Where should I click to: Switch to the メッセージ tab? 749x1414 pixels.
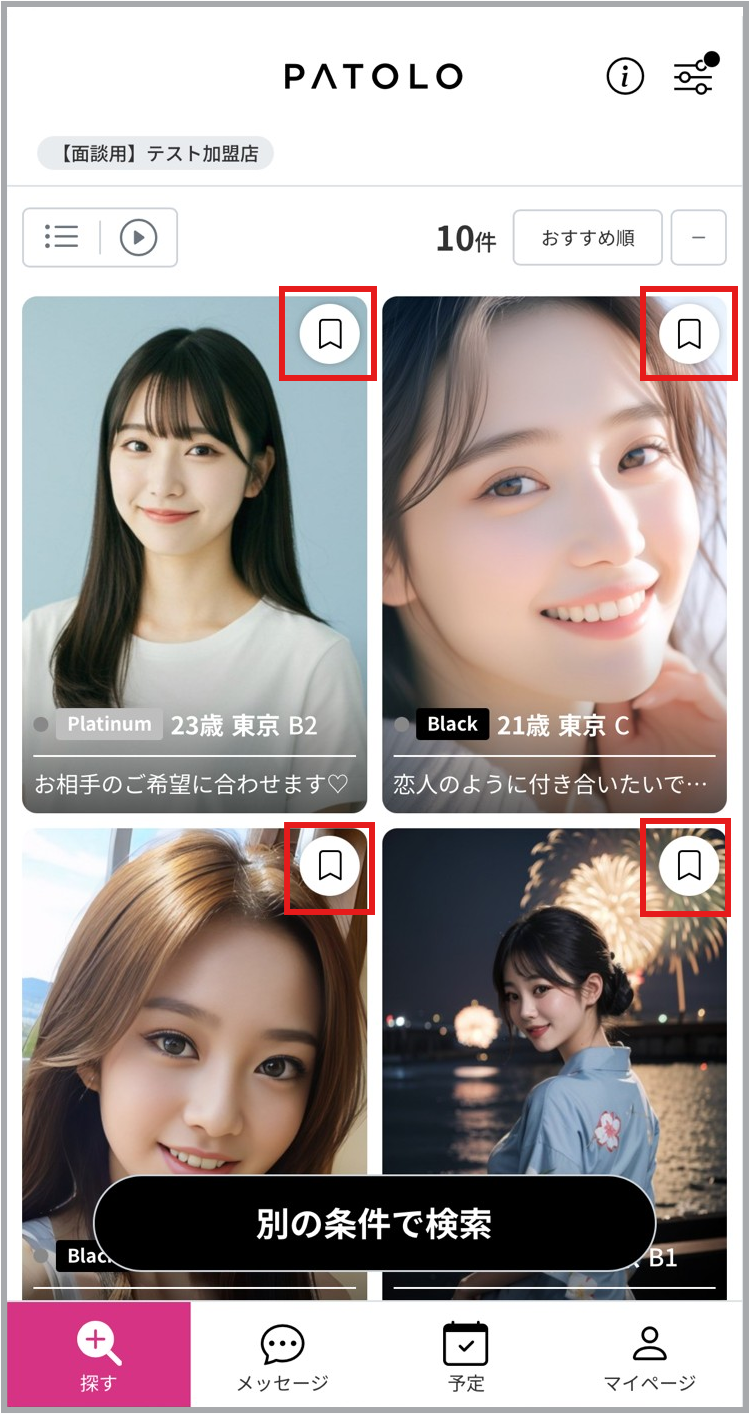coord(282,1355)
